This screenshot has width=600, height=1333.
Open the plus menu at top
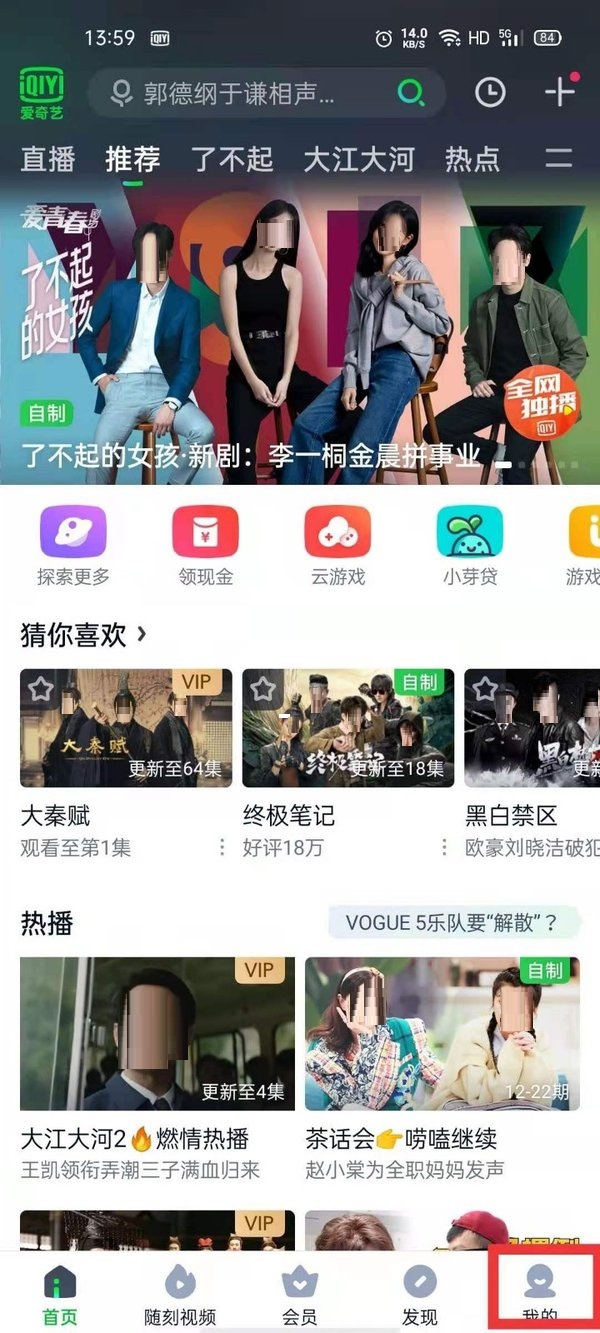click(560, 92)
